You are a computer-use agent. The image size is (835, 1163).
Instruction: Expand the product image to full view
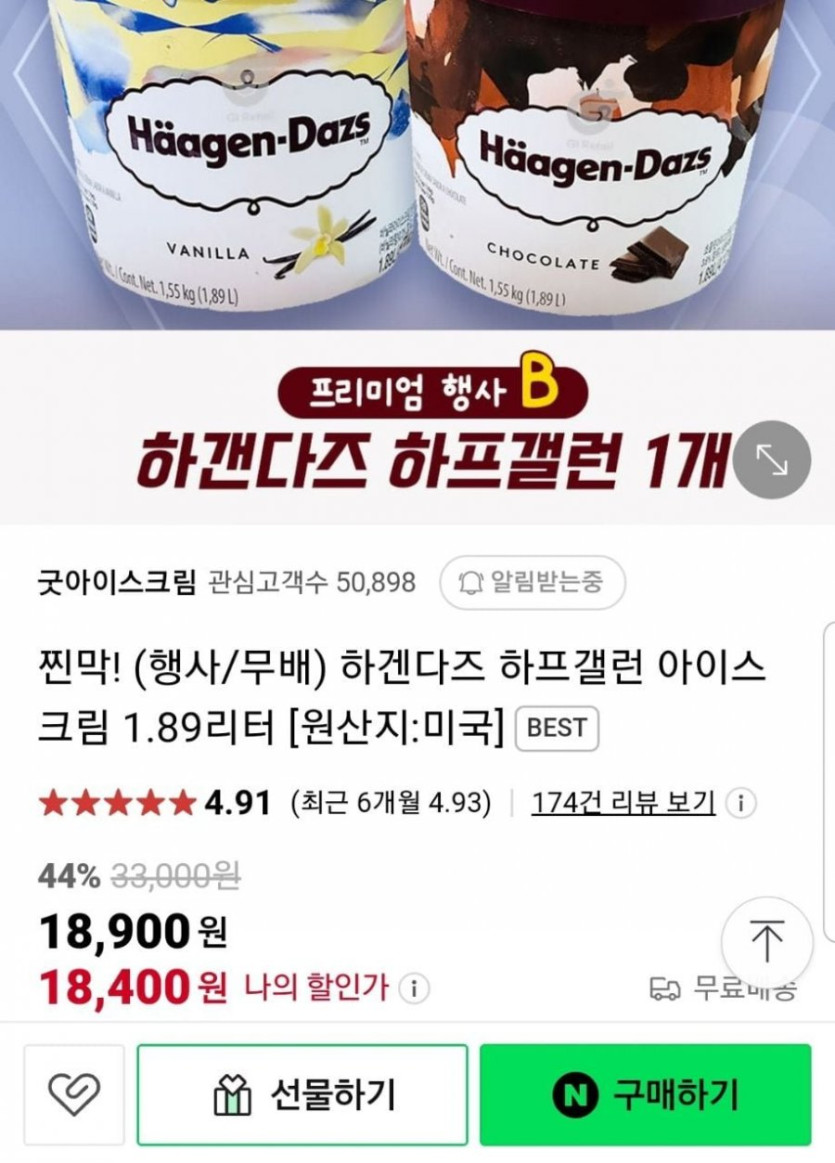[x=771, y=459]
